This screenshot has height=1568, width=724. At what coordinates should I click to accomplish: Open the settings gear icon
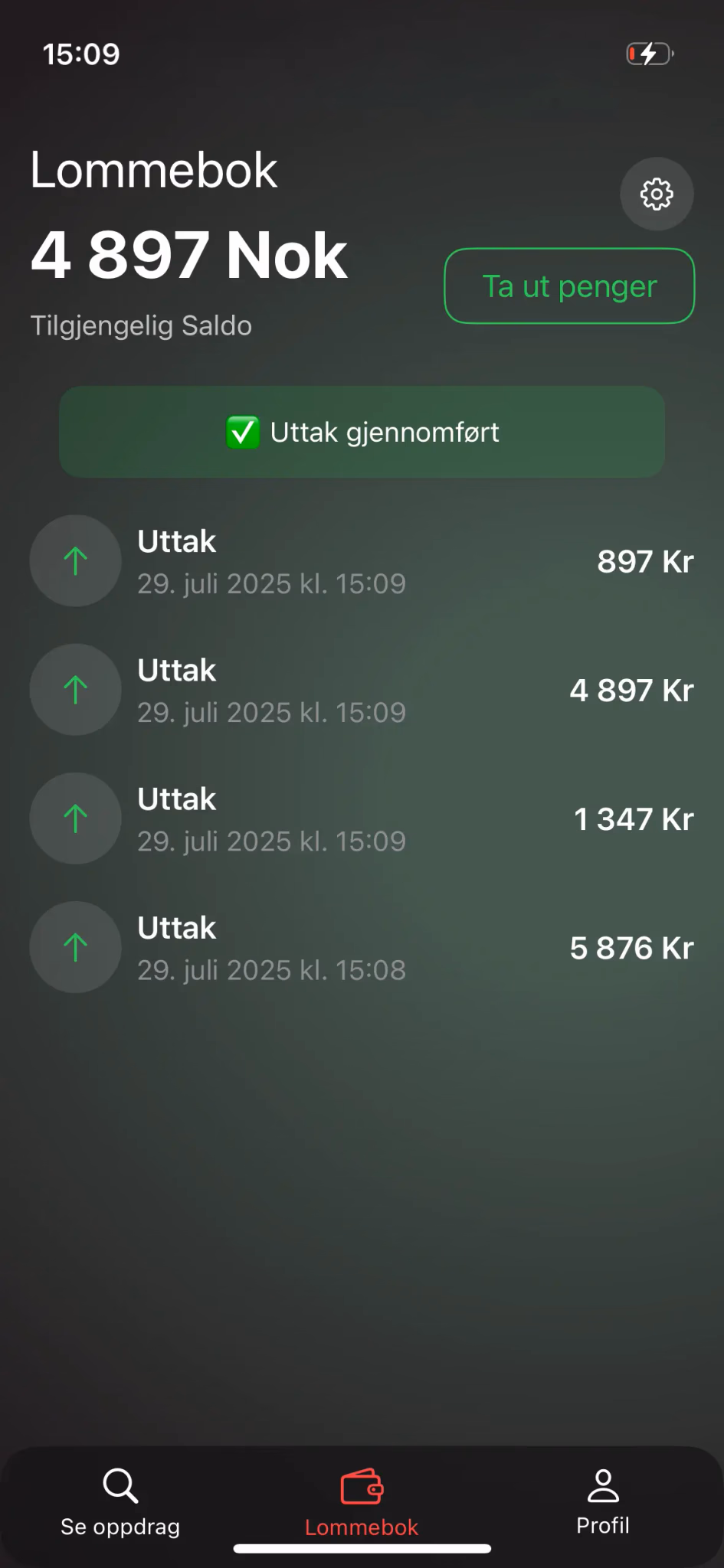(657, 194)
